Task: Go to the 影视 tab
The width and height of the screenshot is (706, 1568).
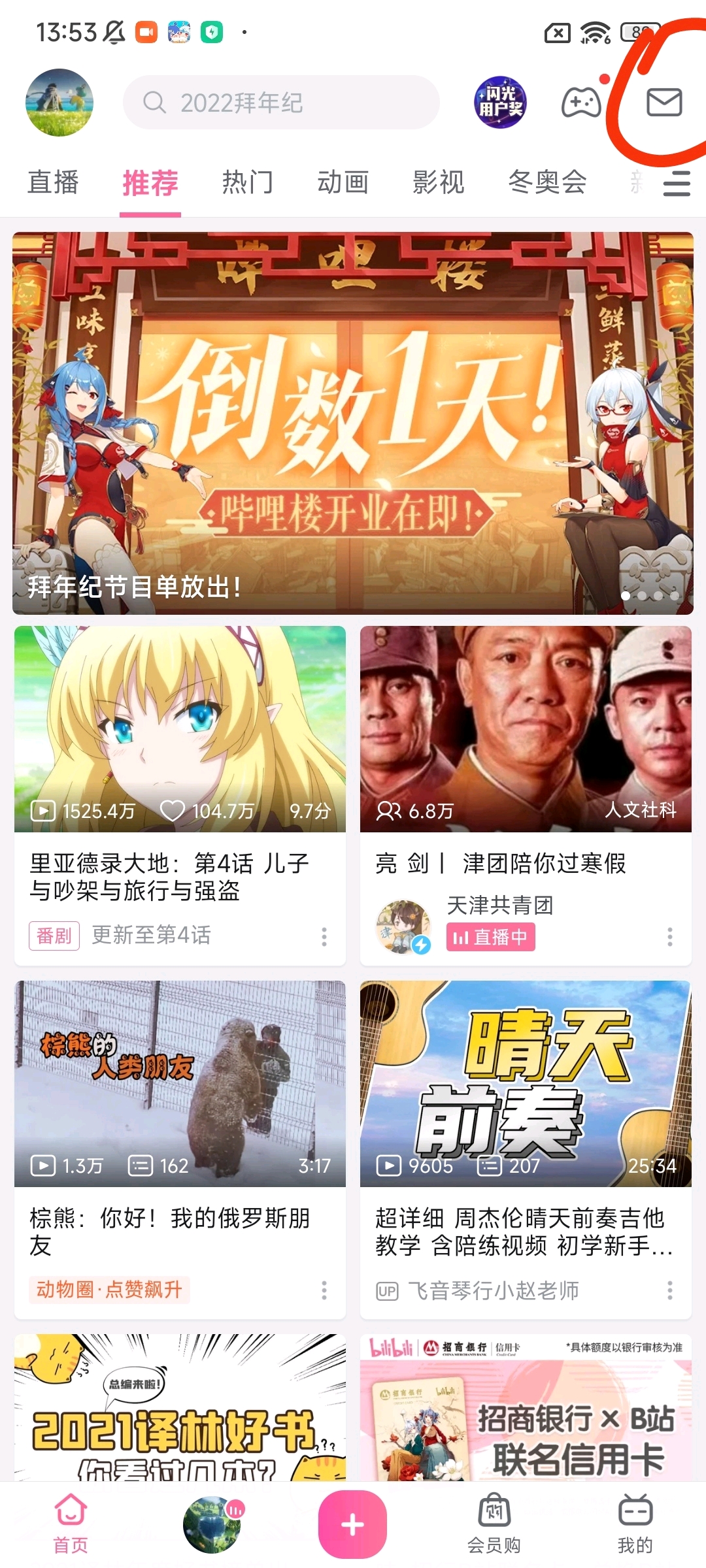Action: point(439,182)
